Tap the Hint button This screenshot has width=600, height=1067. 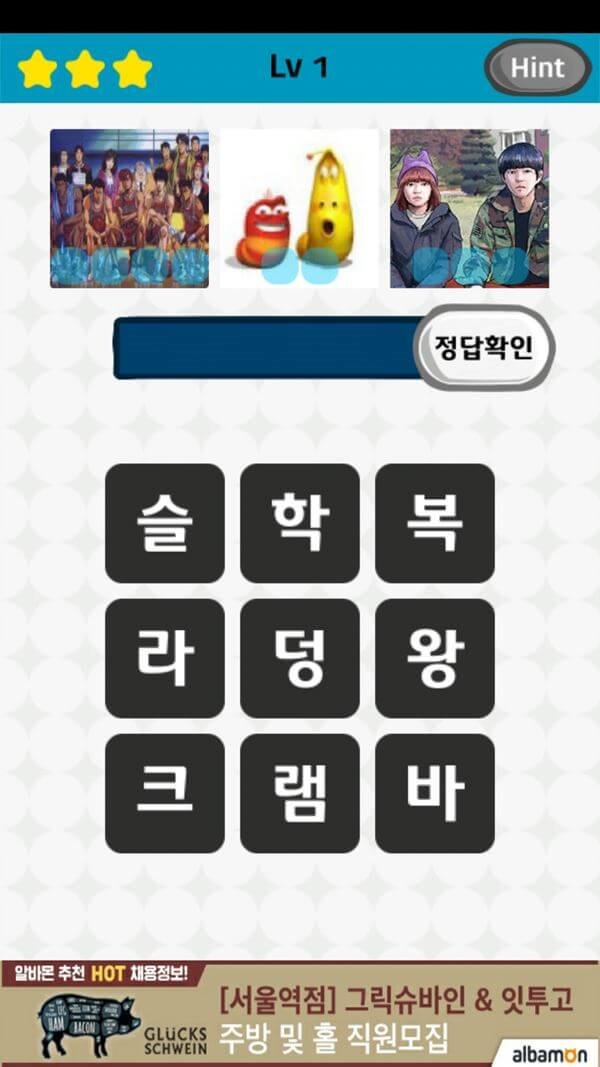coord(538,68)
